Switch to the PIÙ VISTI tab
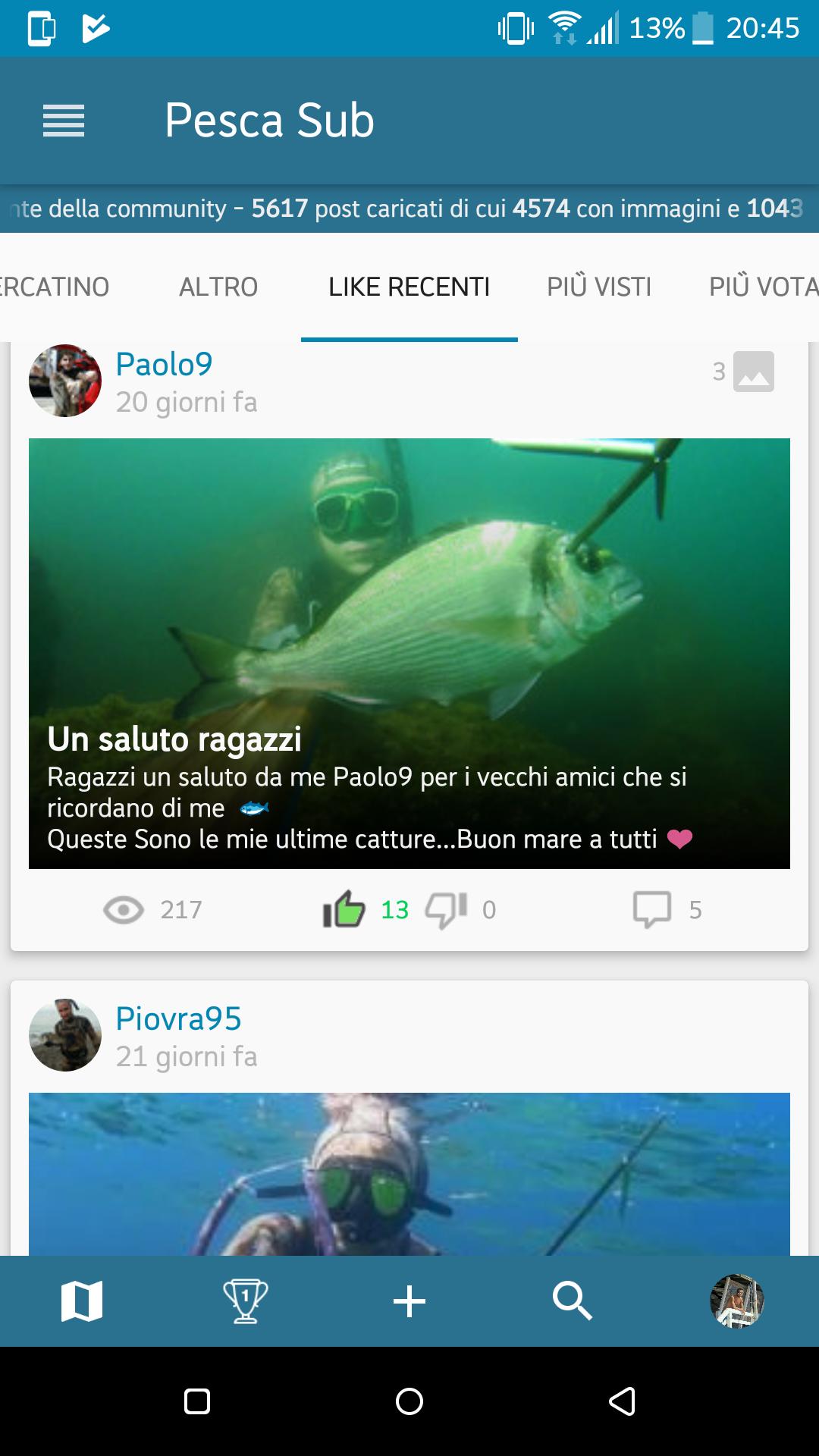This screenshot has width=819, height=1456. click(x=598, y=287)
